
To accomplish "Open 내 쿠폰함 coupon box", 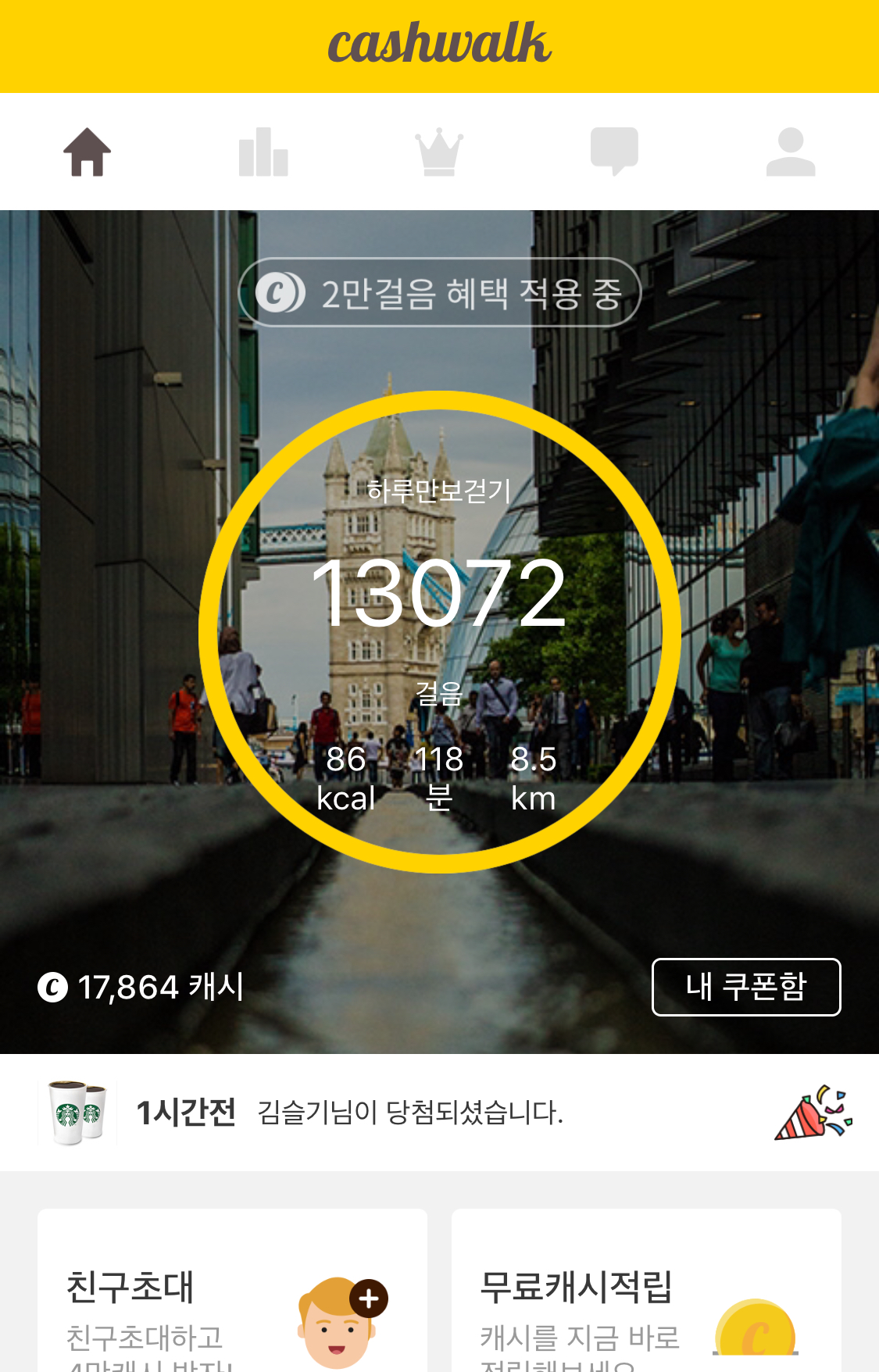I will coord(746,987).
